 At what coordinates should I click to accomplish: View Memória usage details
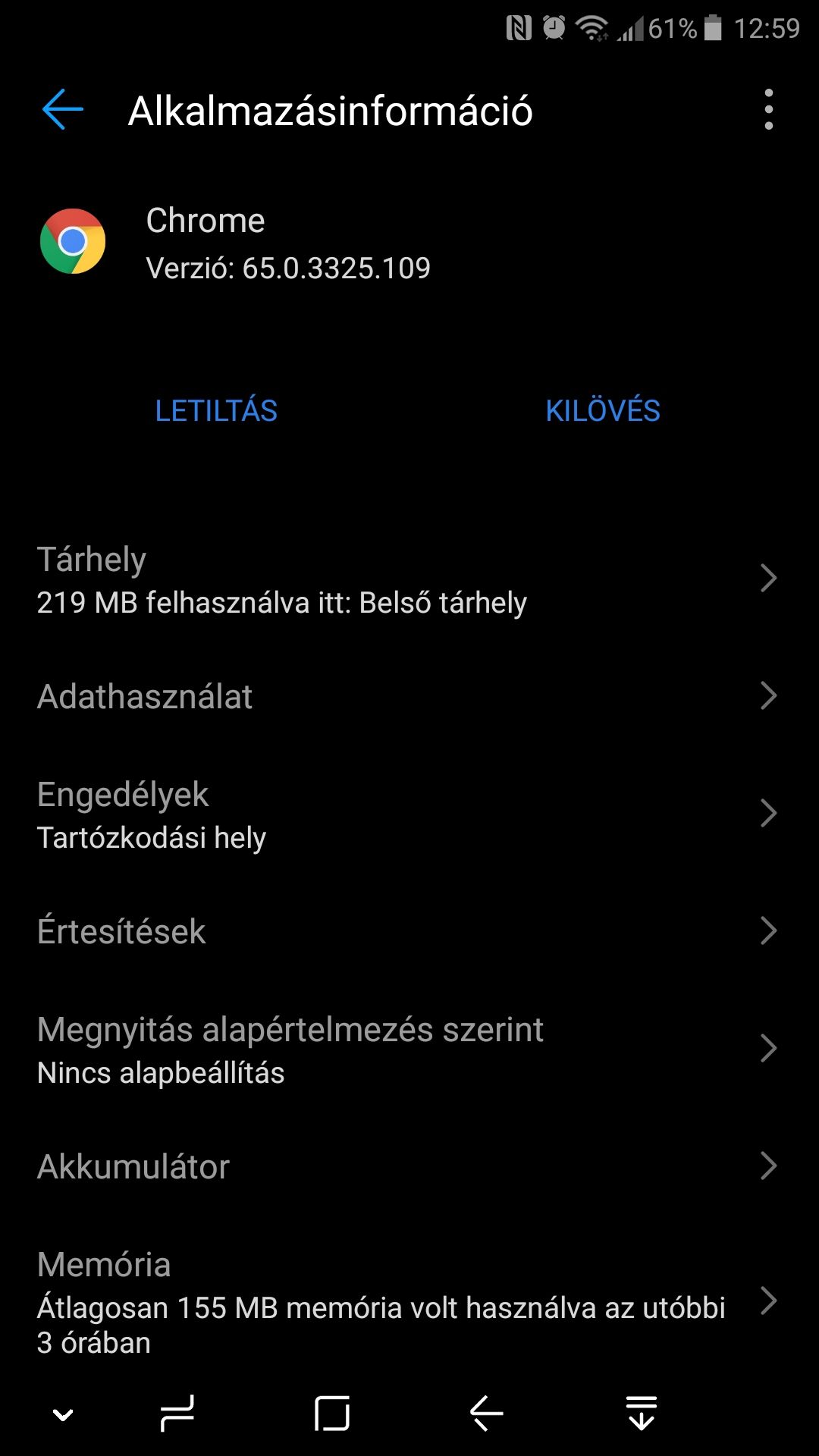tap(409, 1301)
